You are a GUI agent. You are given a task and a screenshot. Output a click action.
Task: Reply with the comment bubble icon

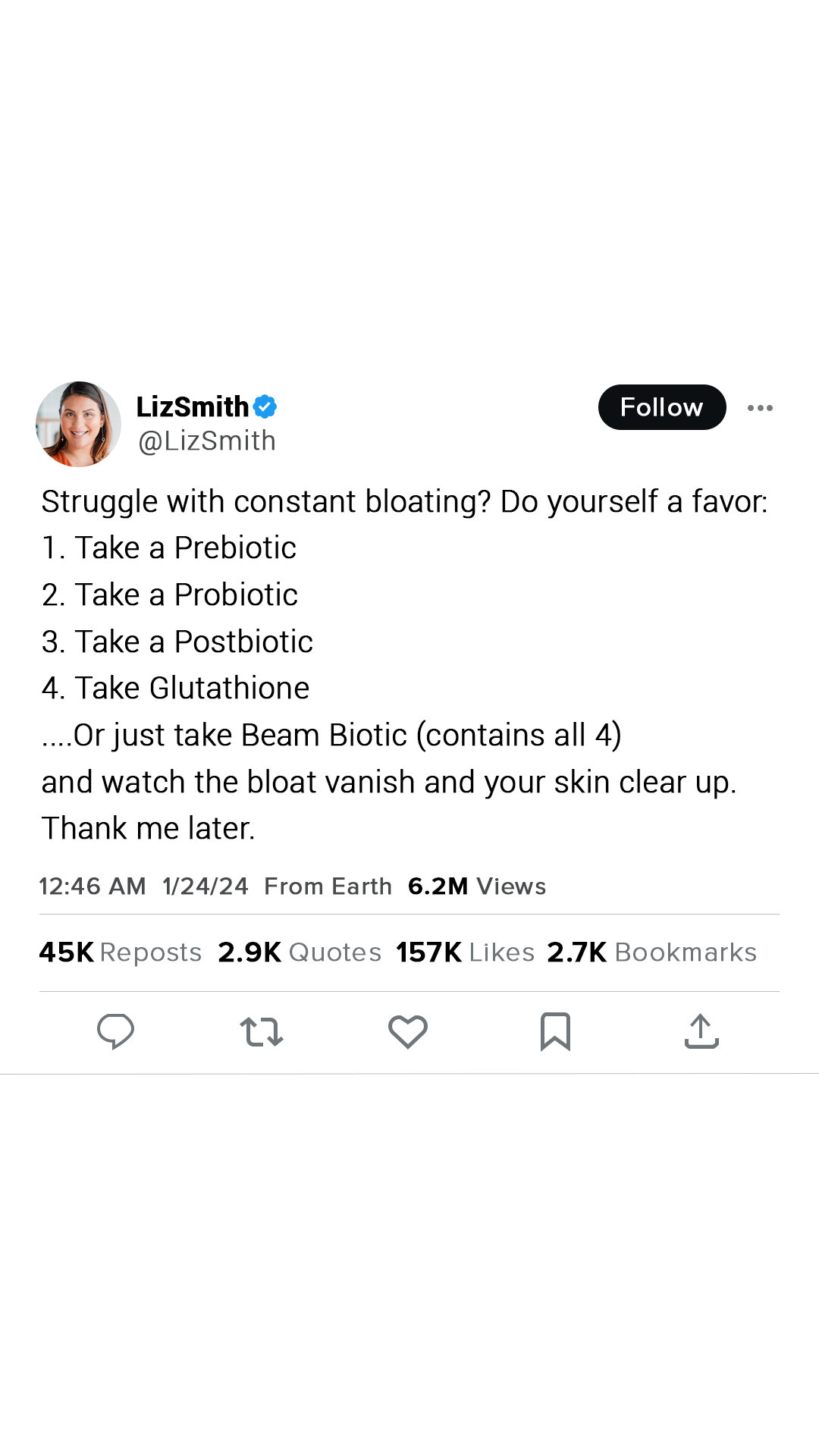[x=115, y=1031]
